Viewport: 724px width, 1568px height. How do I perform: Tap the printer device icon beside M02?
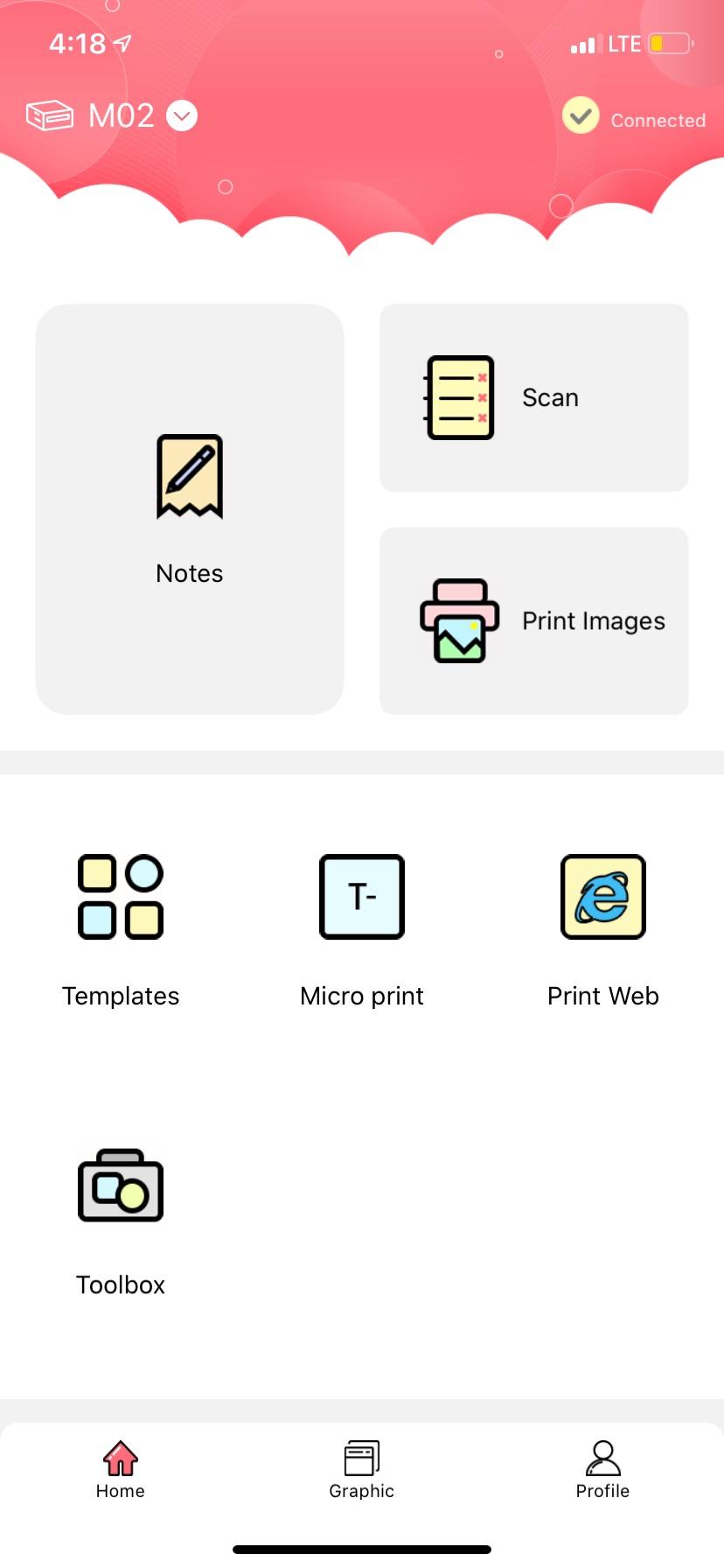[50, 115]
